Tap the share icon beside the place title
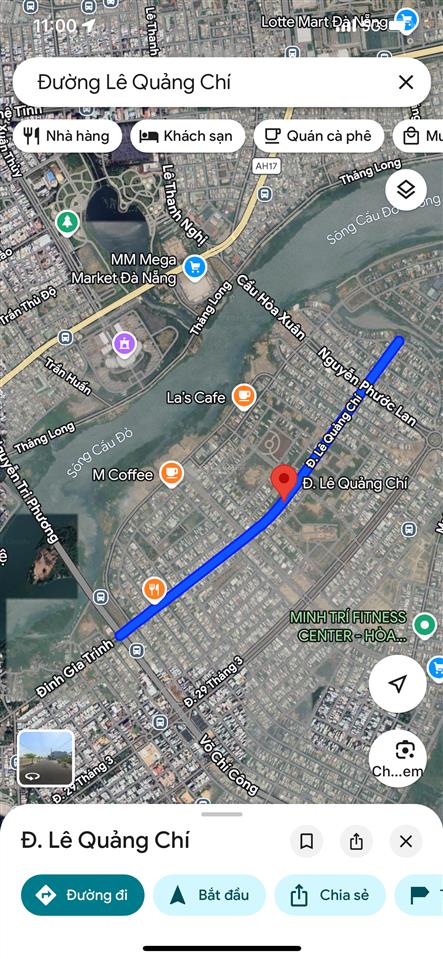 (x=356, y=842)
